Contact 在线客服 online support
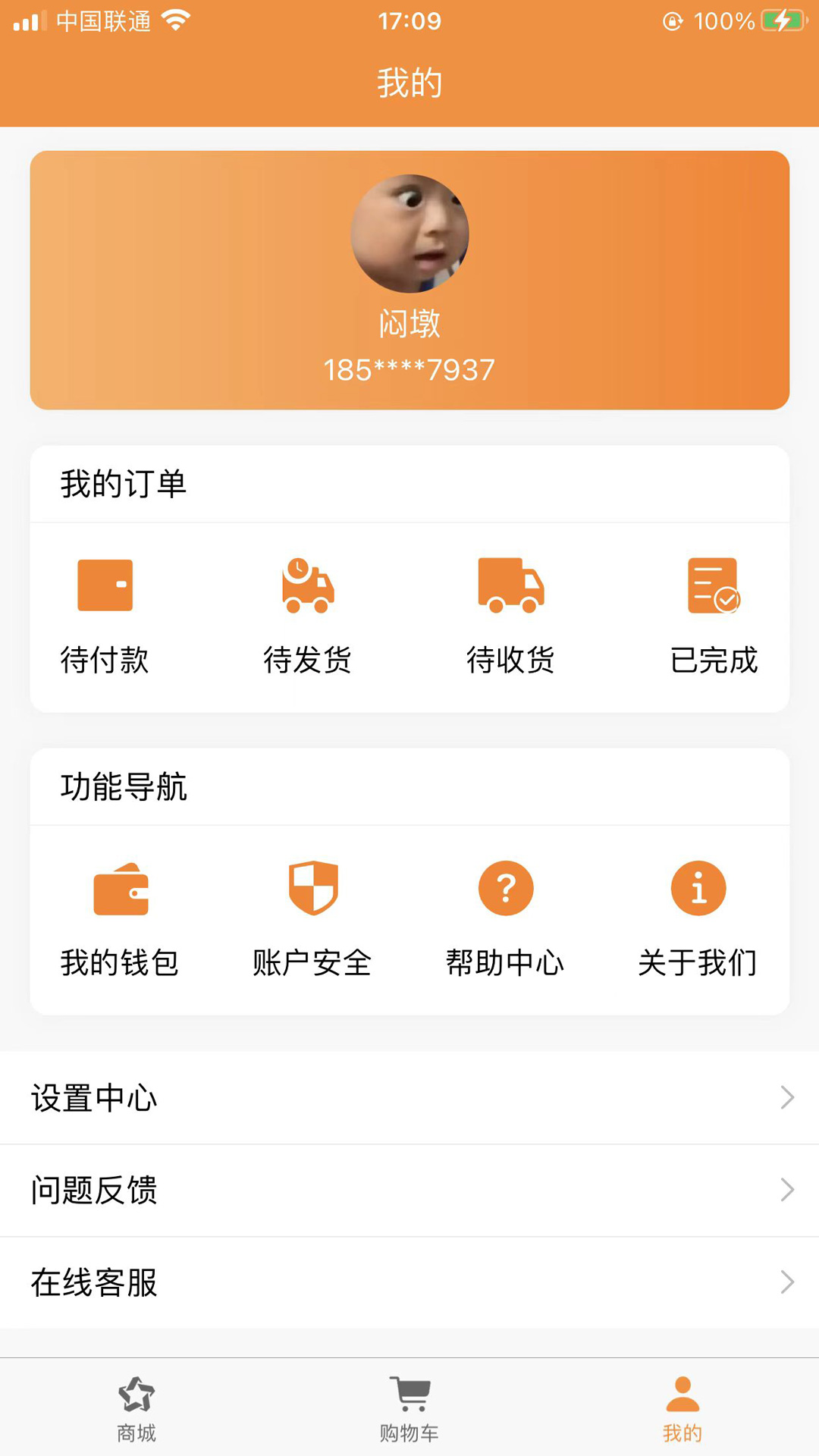 [409, 1282]
